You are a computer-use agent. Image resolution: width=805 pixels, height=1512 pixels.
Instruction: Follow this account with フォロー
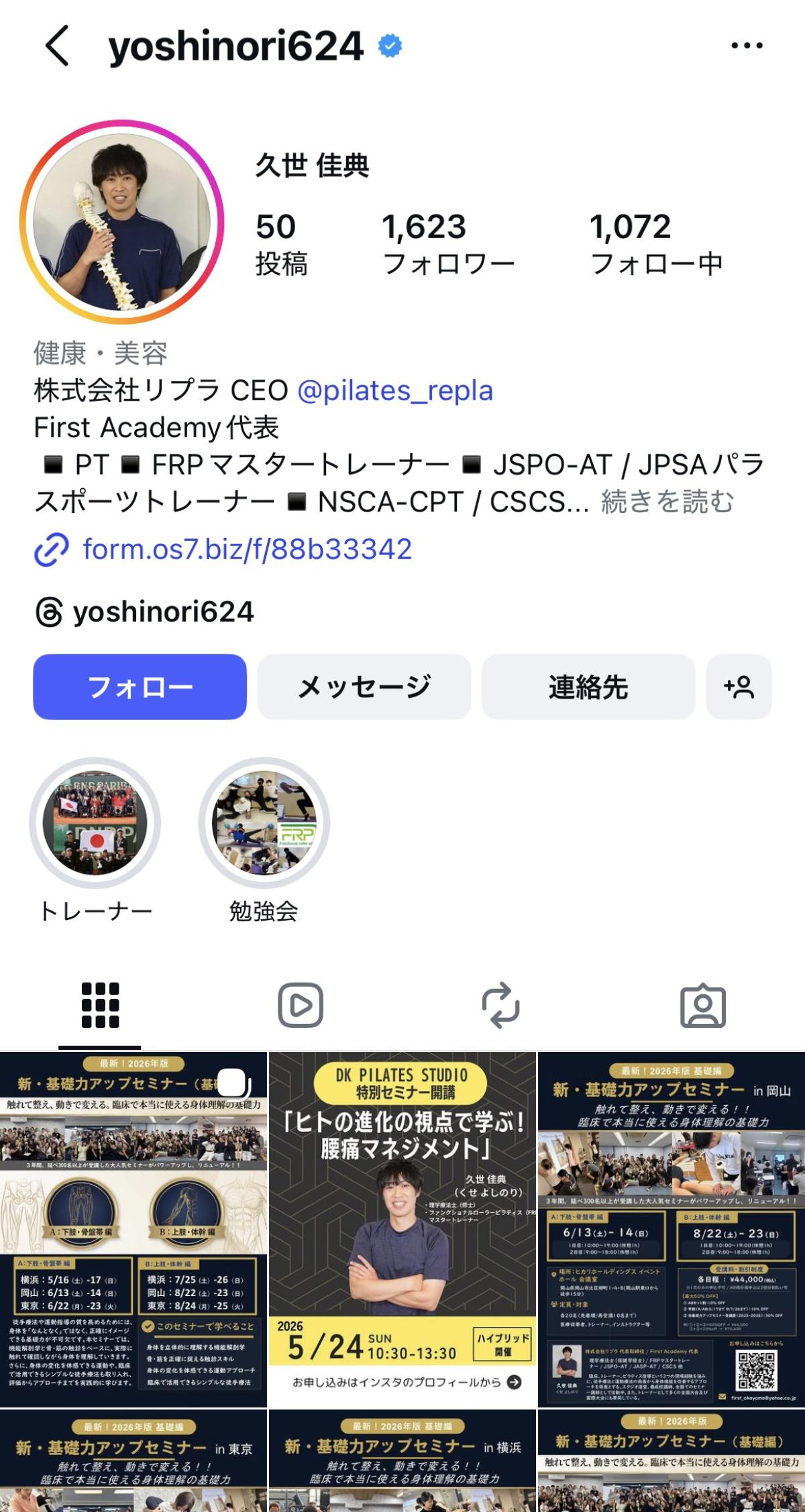coord(140,687)
